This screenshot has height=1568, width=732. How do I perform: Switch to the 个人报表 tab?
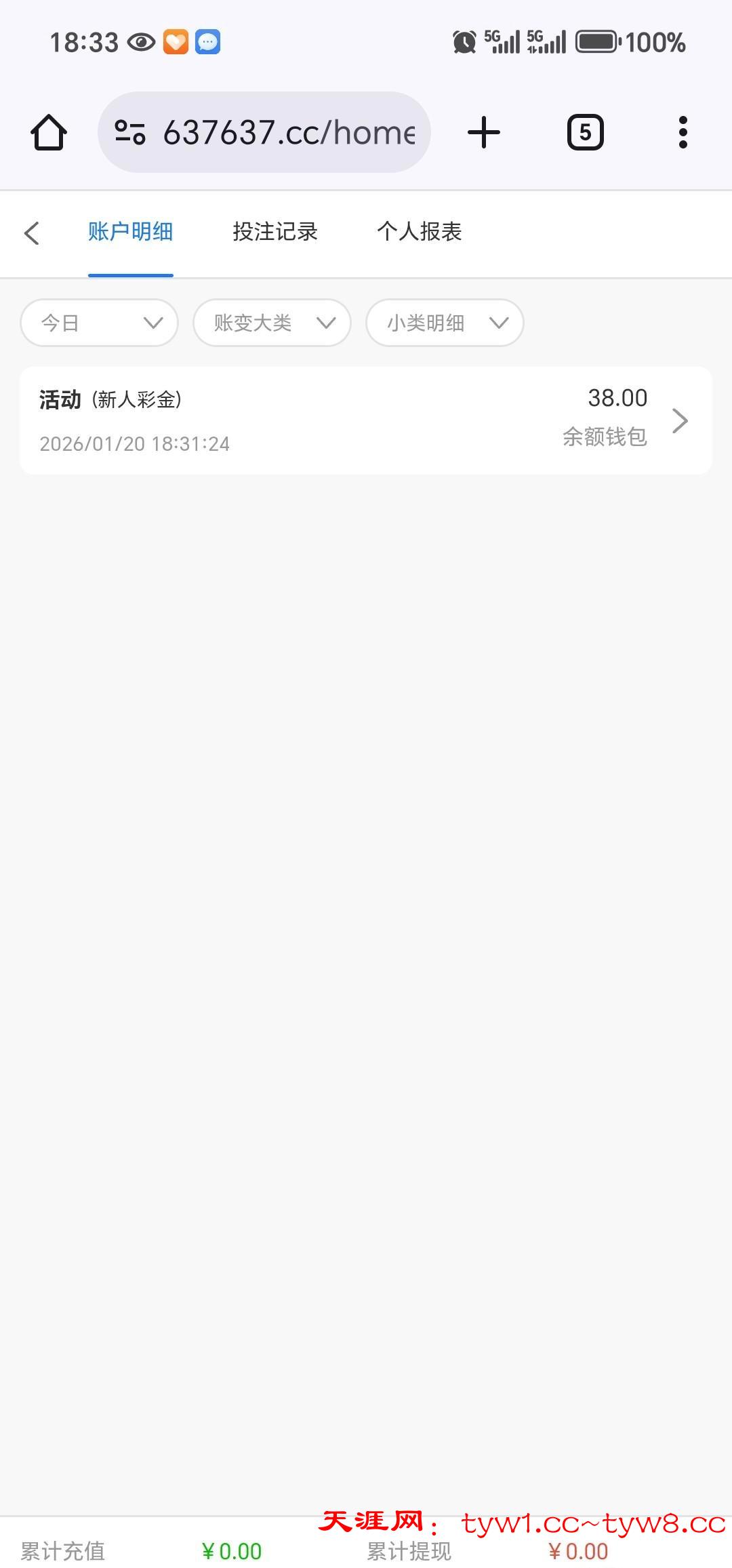tap(420, 232)
